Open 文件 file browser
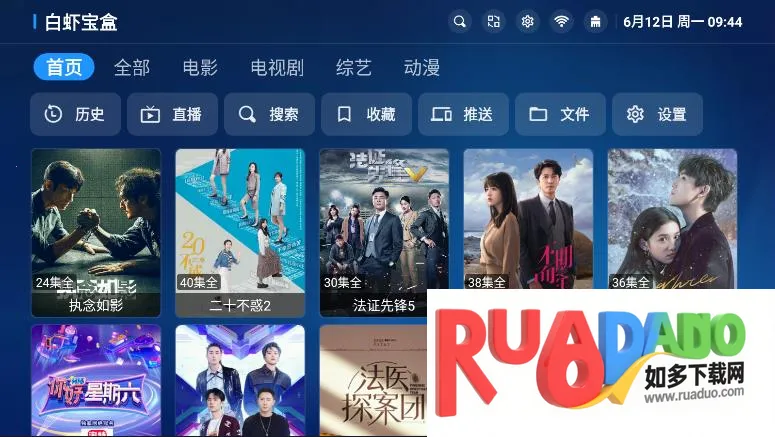This screenshot has height=437, width=775. [560, 114]
